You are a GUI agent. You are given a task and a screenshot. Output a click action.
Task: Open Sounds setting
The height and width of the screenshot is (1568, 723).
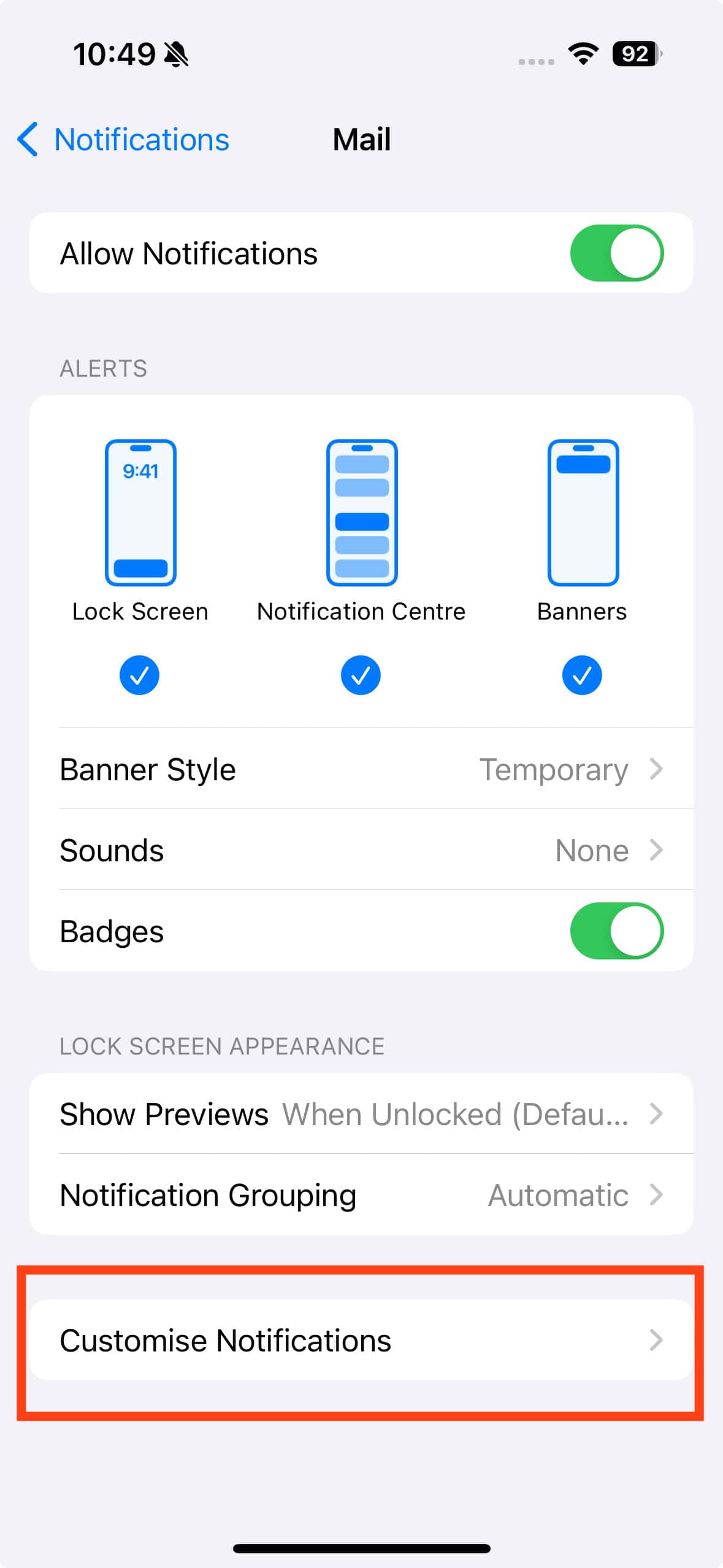click(x=362, y=850)
